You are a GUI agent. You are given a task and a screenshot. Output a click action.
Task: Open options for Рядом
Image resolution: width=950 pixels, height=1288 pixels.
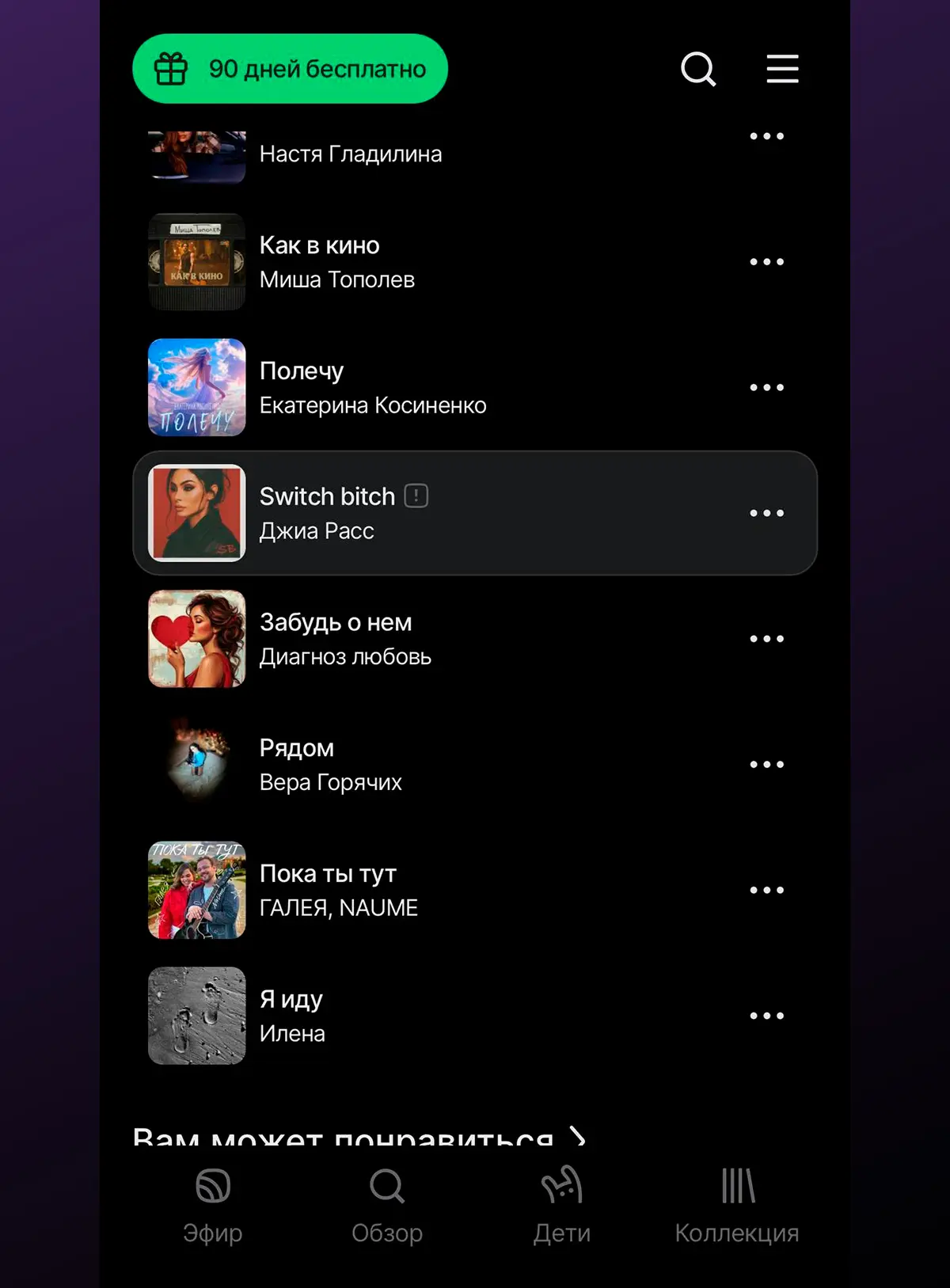(x=766, y=764)
